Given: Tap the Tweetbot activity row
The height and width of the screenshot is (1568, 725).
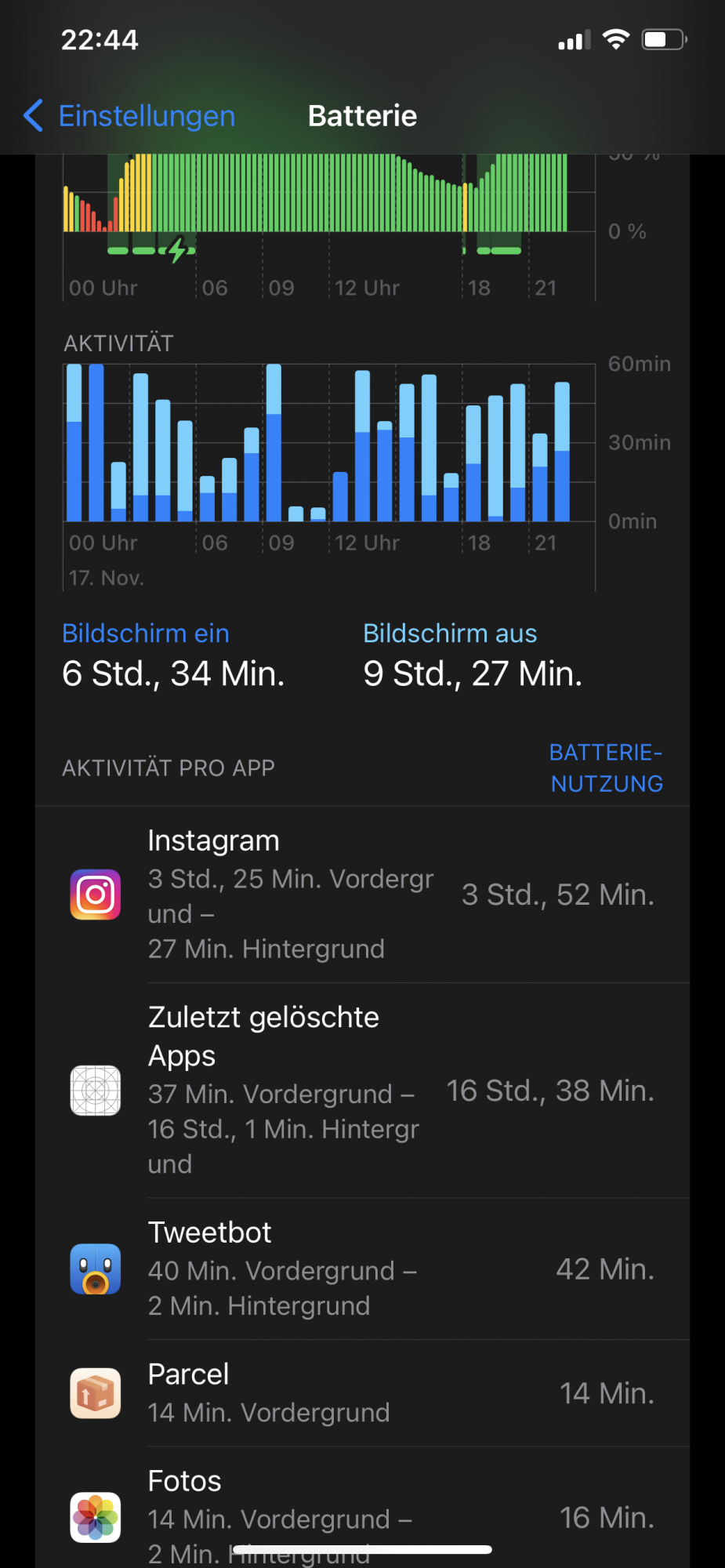Looking at the screenshot, I should point(362,1269).
